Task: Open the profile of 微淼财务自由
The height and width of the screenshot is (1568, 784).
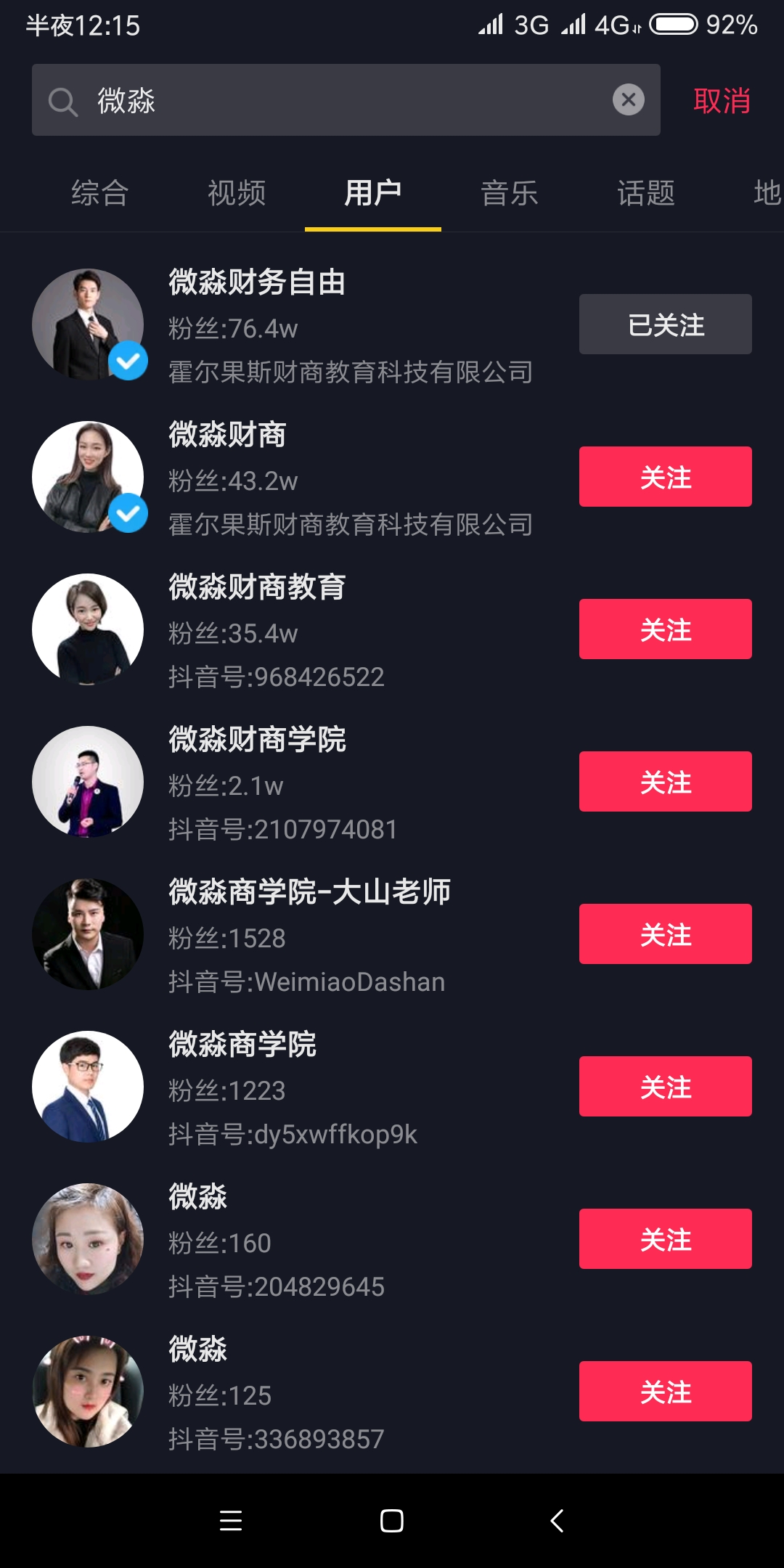Action: pos(290,324)
